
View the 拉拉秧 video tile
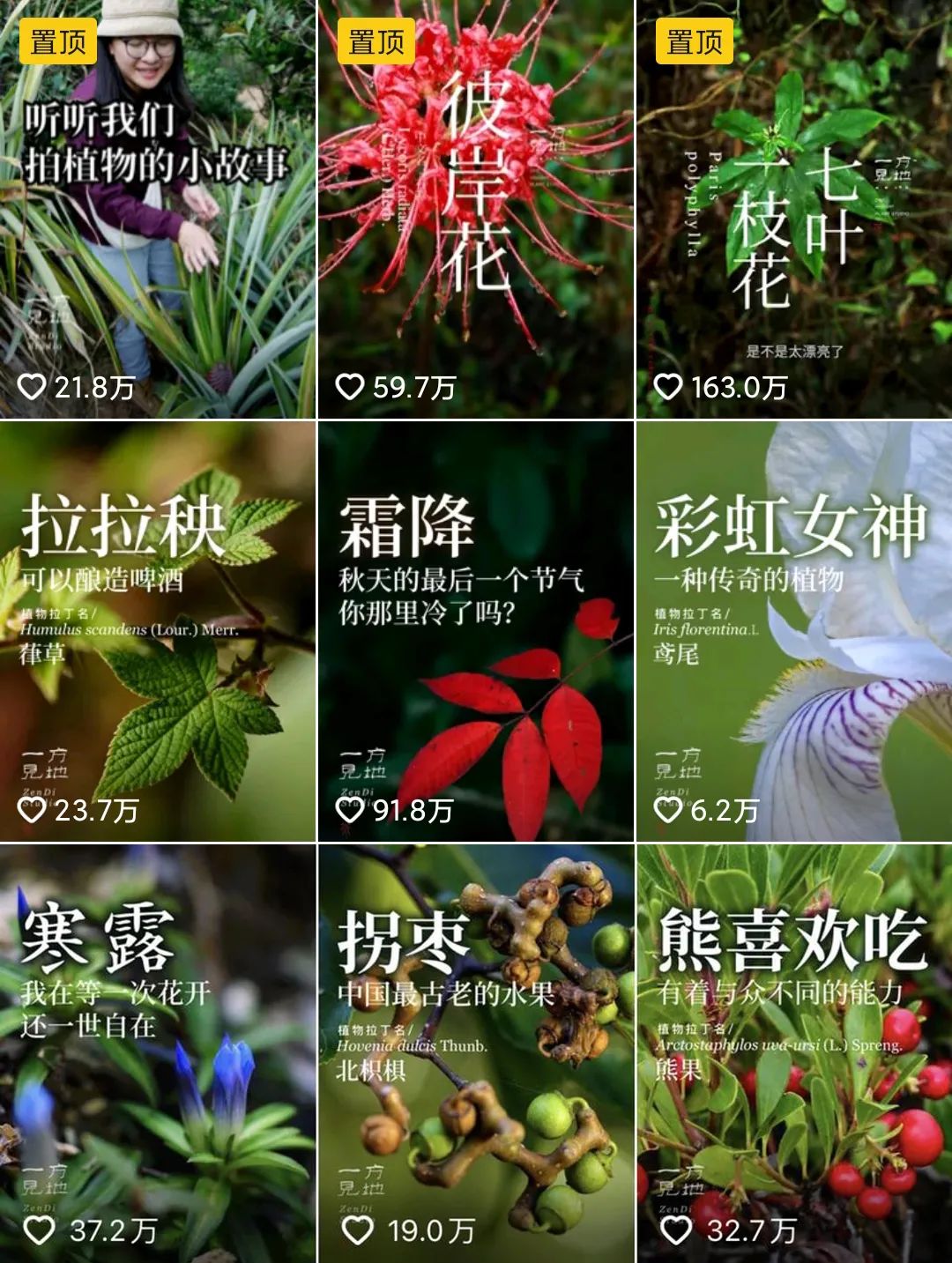pos(157,631)
